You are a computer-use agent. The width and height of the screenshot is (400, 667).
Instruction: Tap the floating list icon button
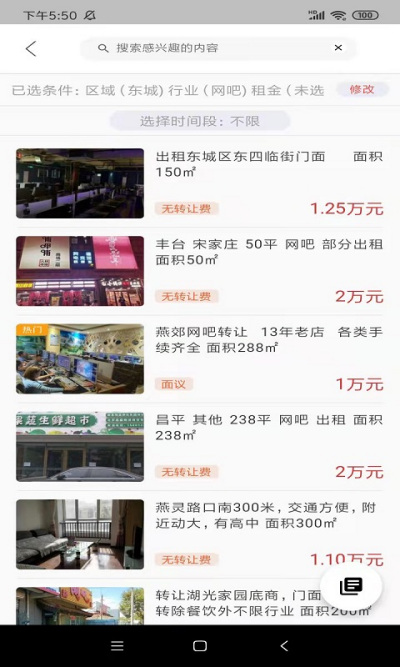pos(351,587)
